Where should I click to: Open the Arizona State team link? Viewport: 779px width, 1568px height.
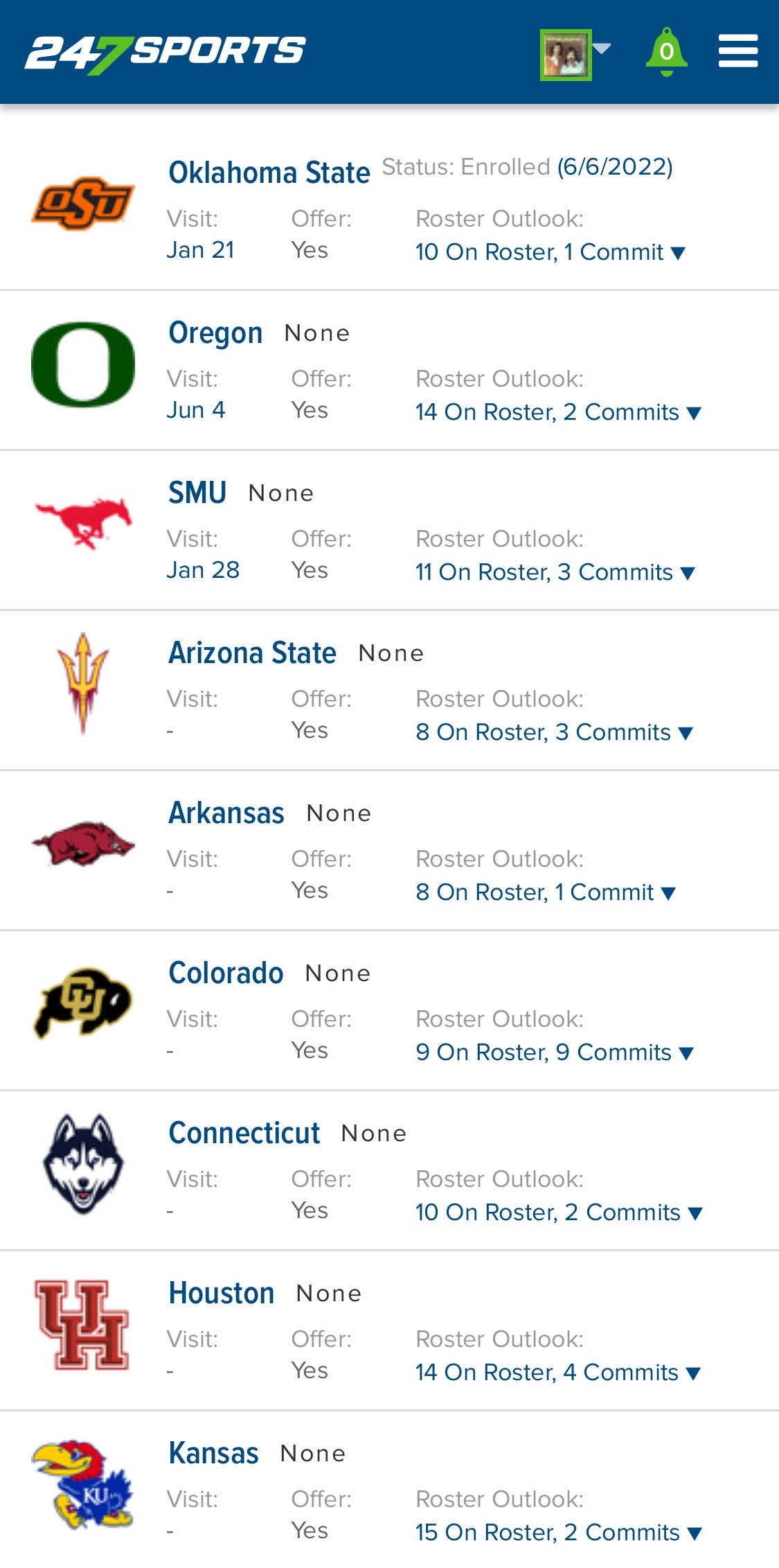coord(252,653)
